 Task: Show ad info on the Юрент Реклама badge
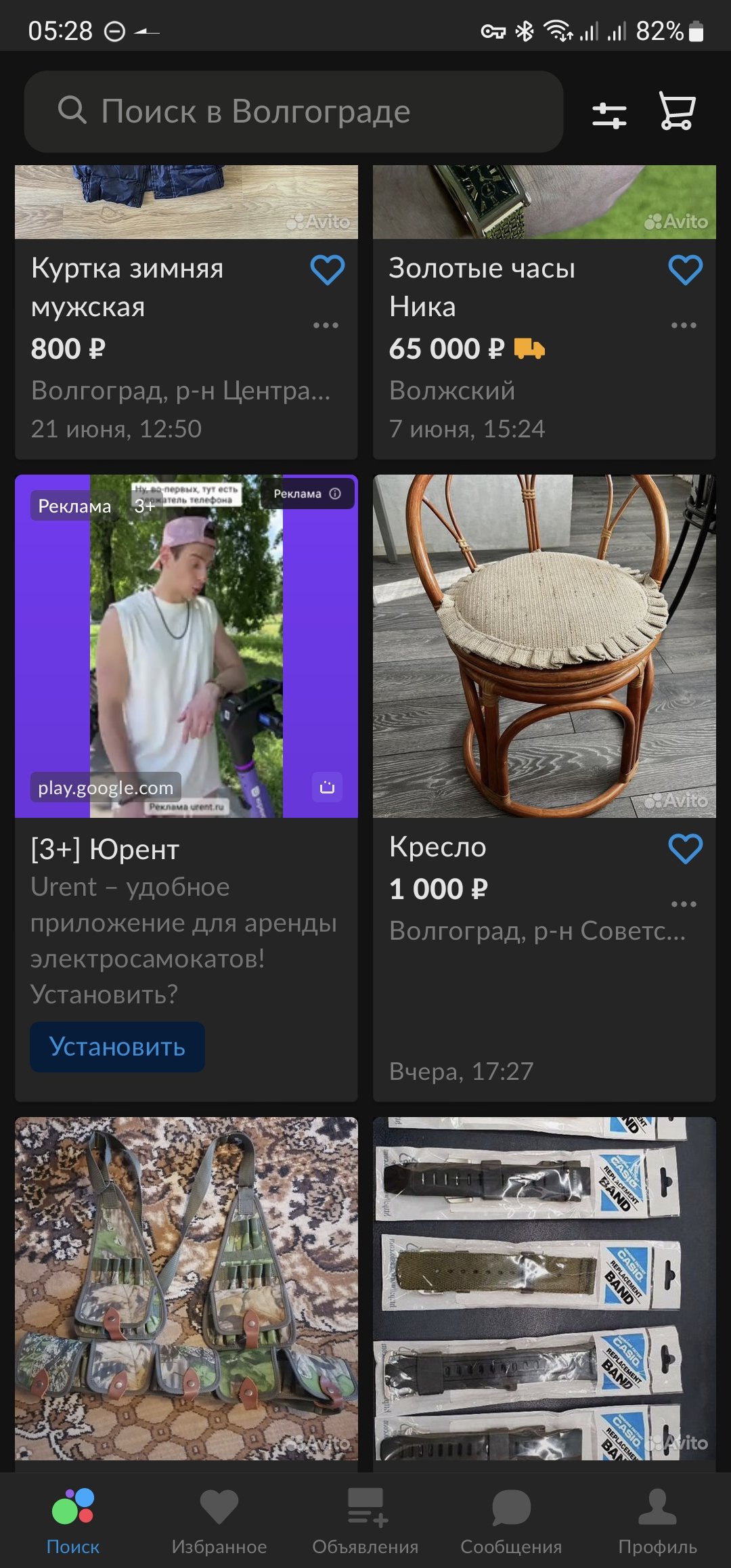(335, 494)
